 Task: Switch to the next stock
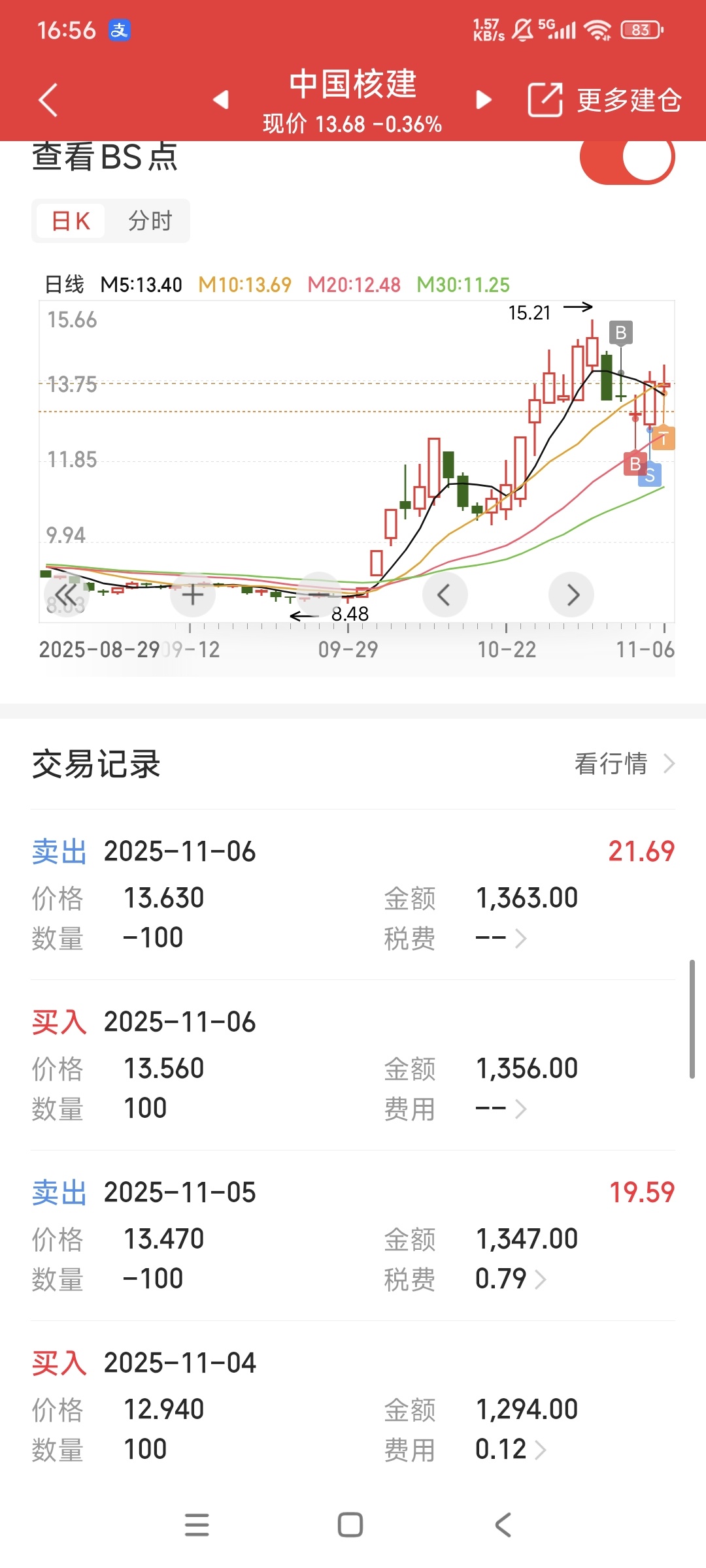484,99
